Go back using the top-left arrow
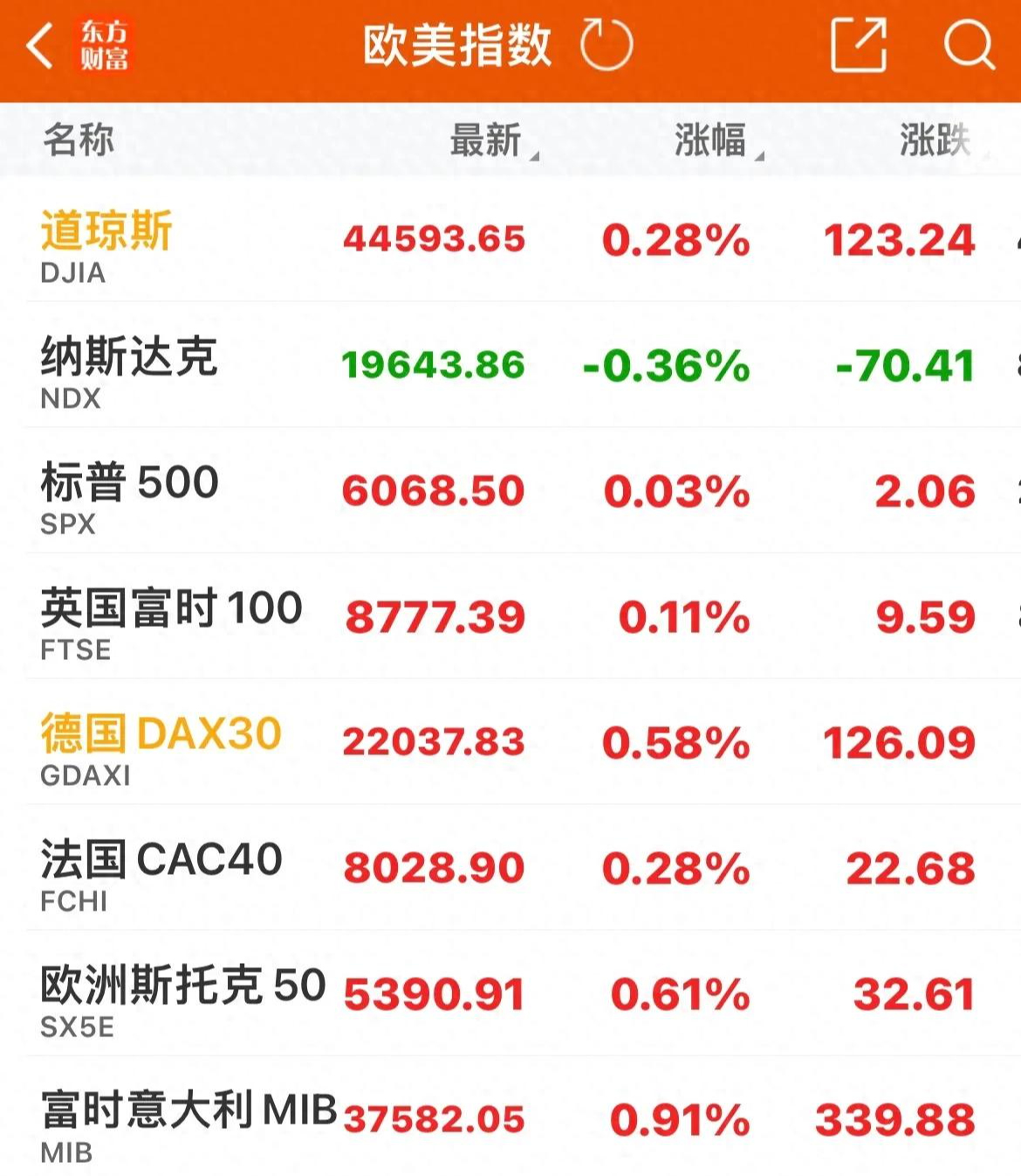 pos(40,45)
